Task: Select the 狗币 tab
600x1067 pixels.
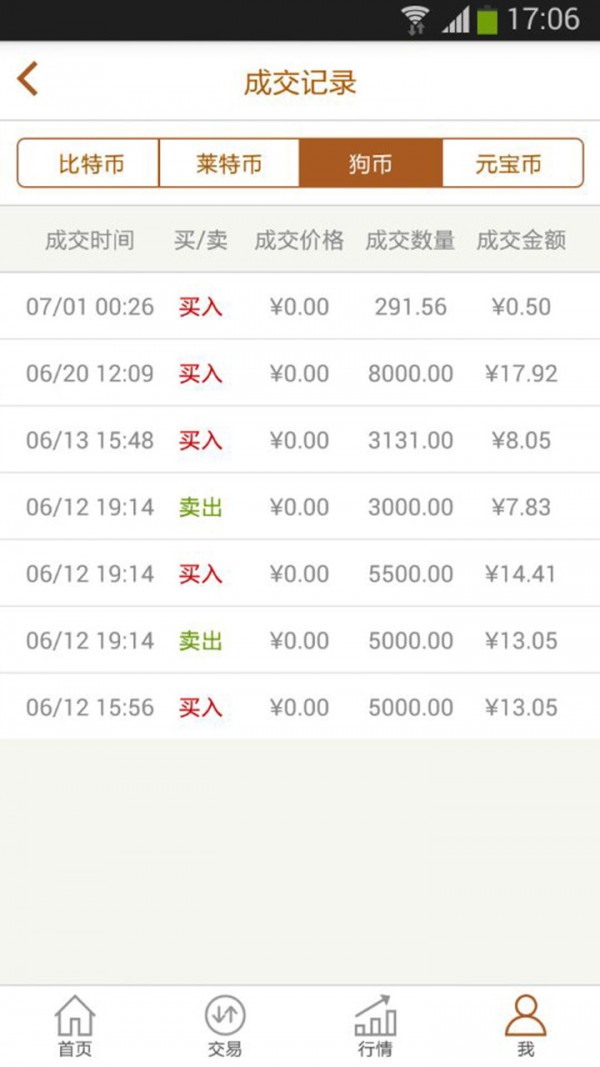Action: pyautogui.click(x=370, y=163)
